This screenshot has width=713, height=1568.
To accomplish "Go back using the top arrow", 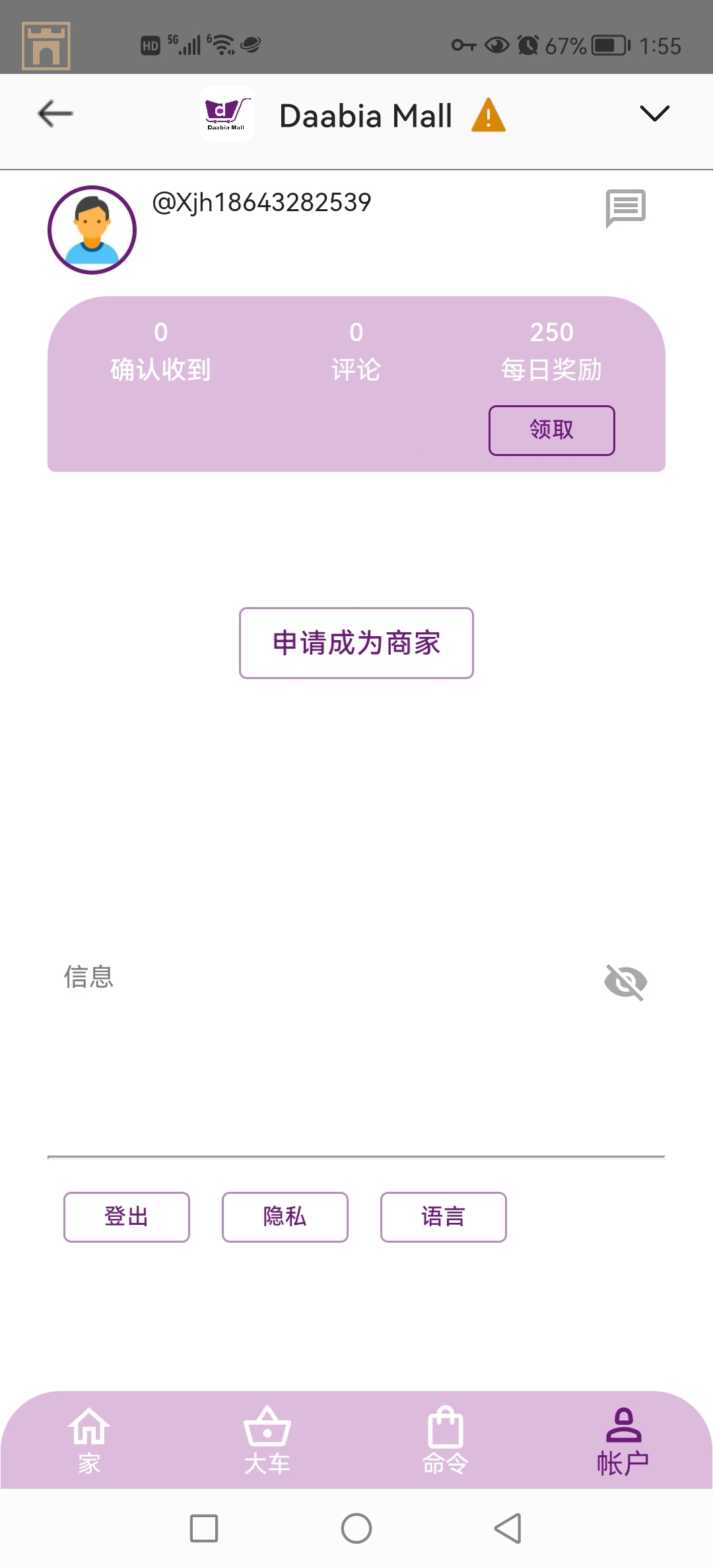I will (x=55, y=114).
